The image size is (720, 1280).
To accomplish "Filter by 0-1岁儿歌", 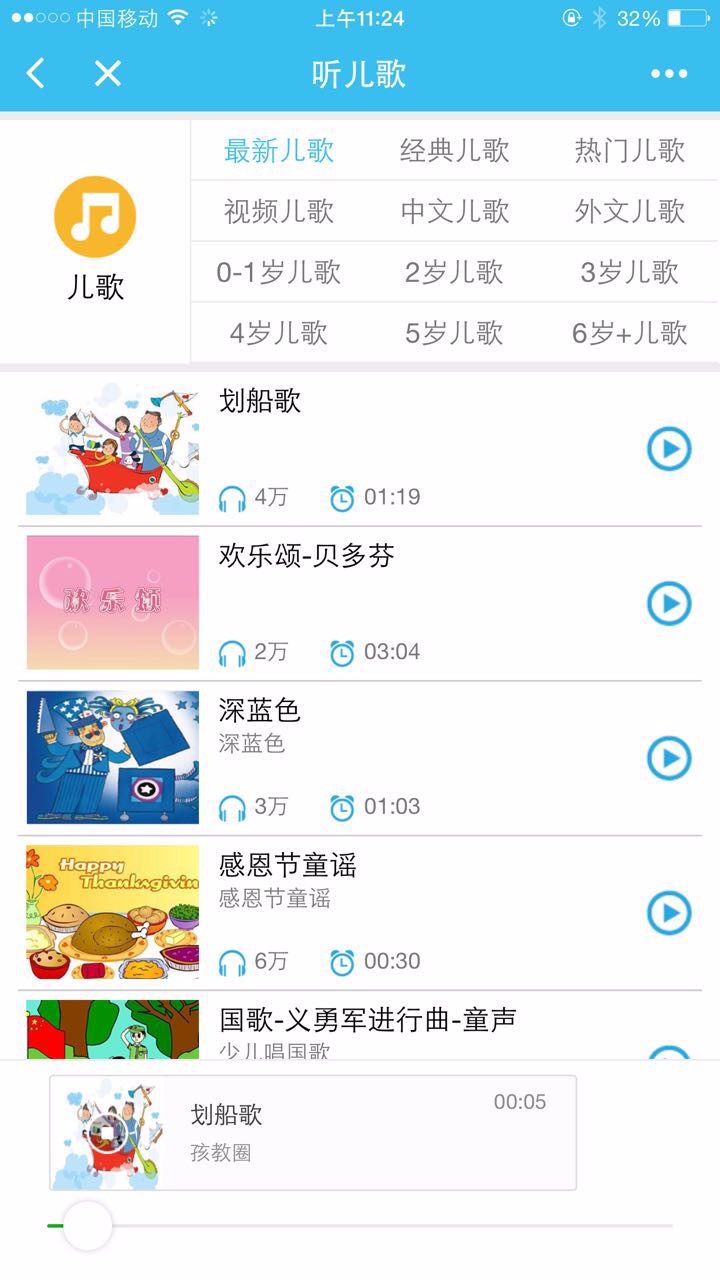I will (x=279, y=272).
